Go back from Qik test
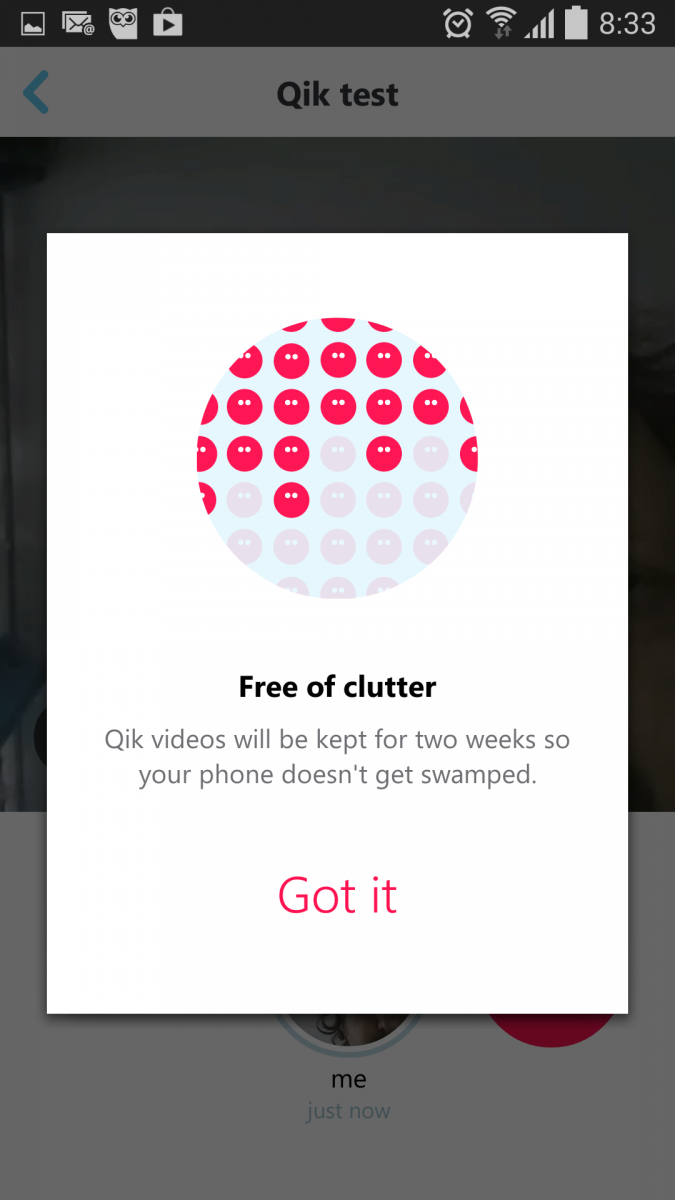The width and height of the screenshot is (675, 1200). click(36, 94)
